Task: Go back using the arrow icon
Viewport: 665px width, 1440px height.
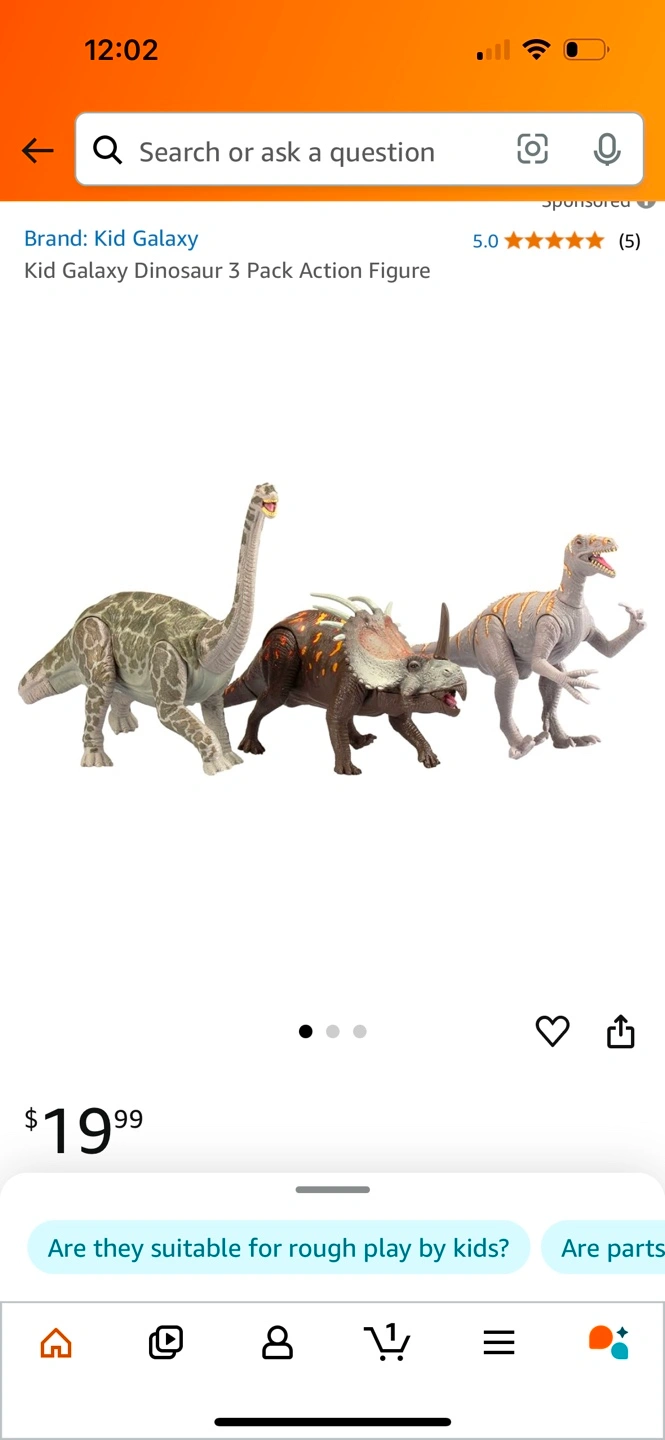Action: (x=38, y=151)
